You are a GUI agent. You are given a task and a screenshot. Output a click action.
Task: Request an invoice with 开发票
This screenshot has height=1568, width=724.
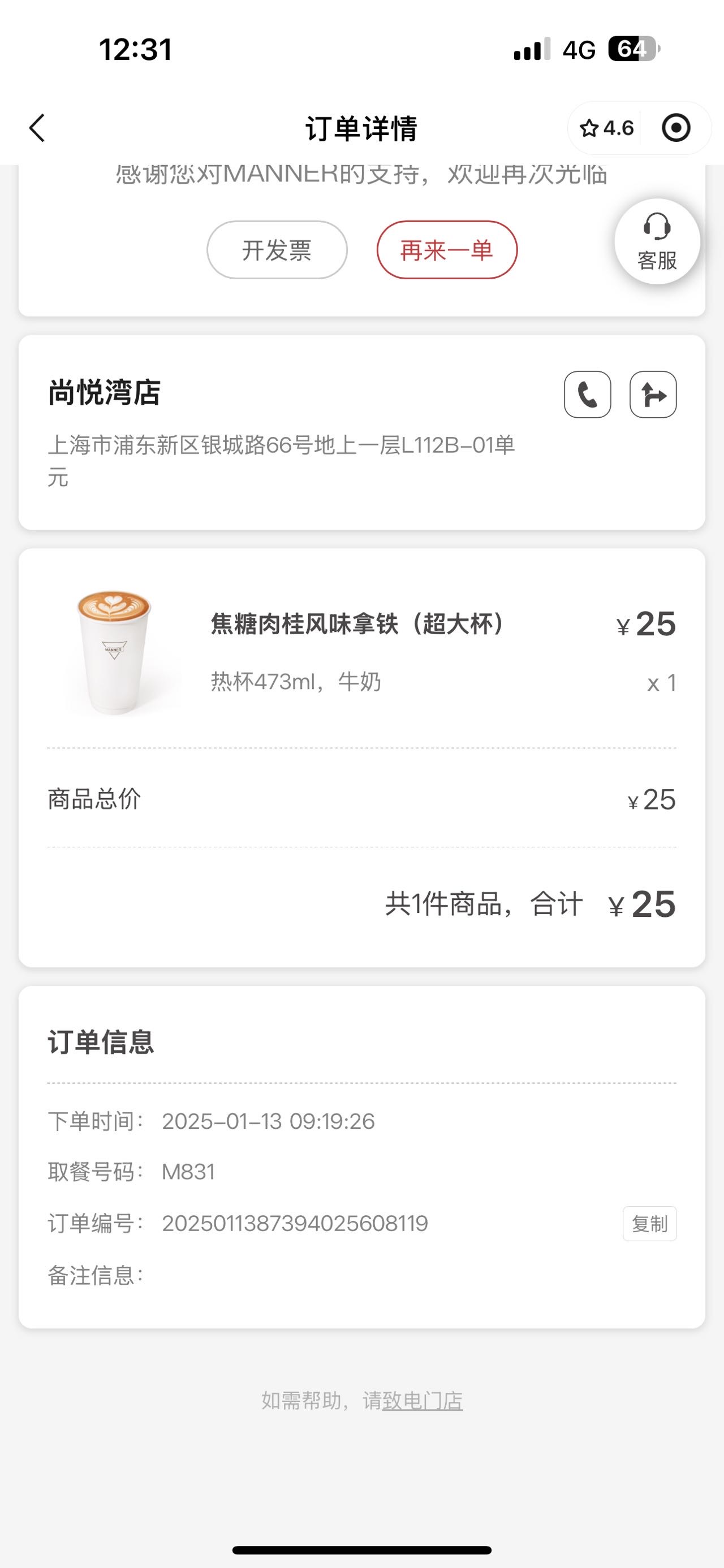point(277,250)
